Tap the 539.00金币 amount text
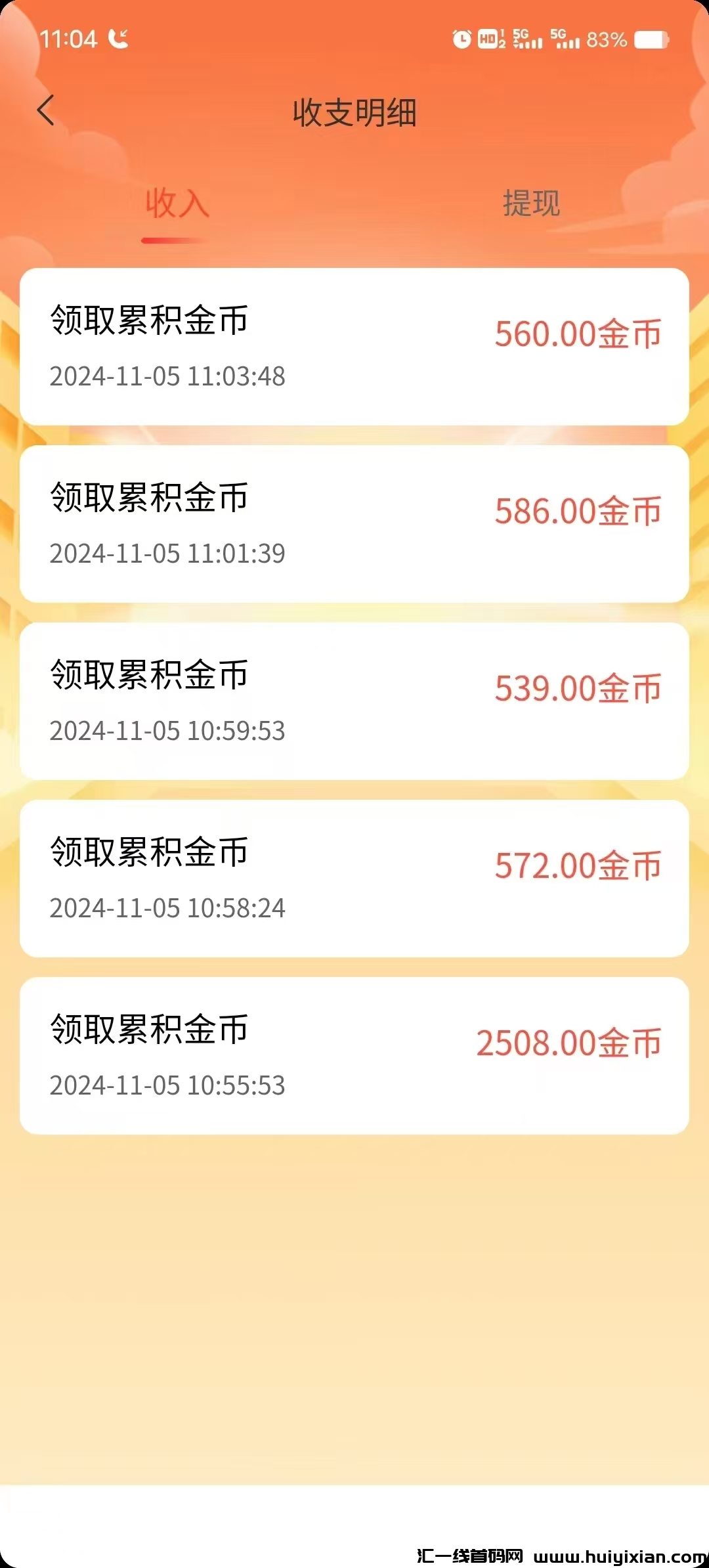This screenshot has width=709, height=1568. (578, 689)
